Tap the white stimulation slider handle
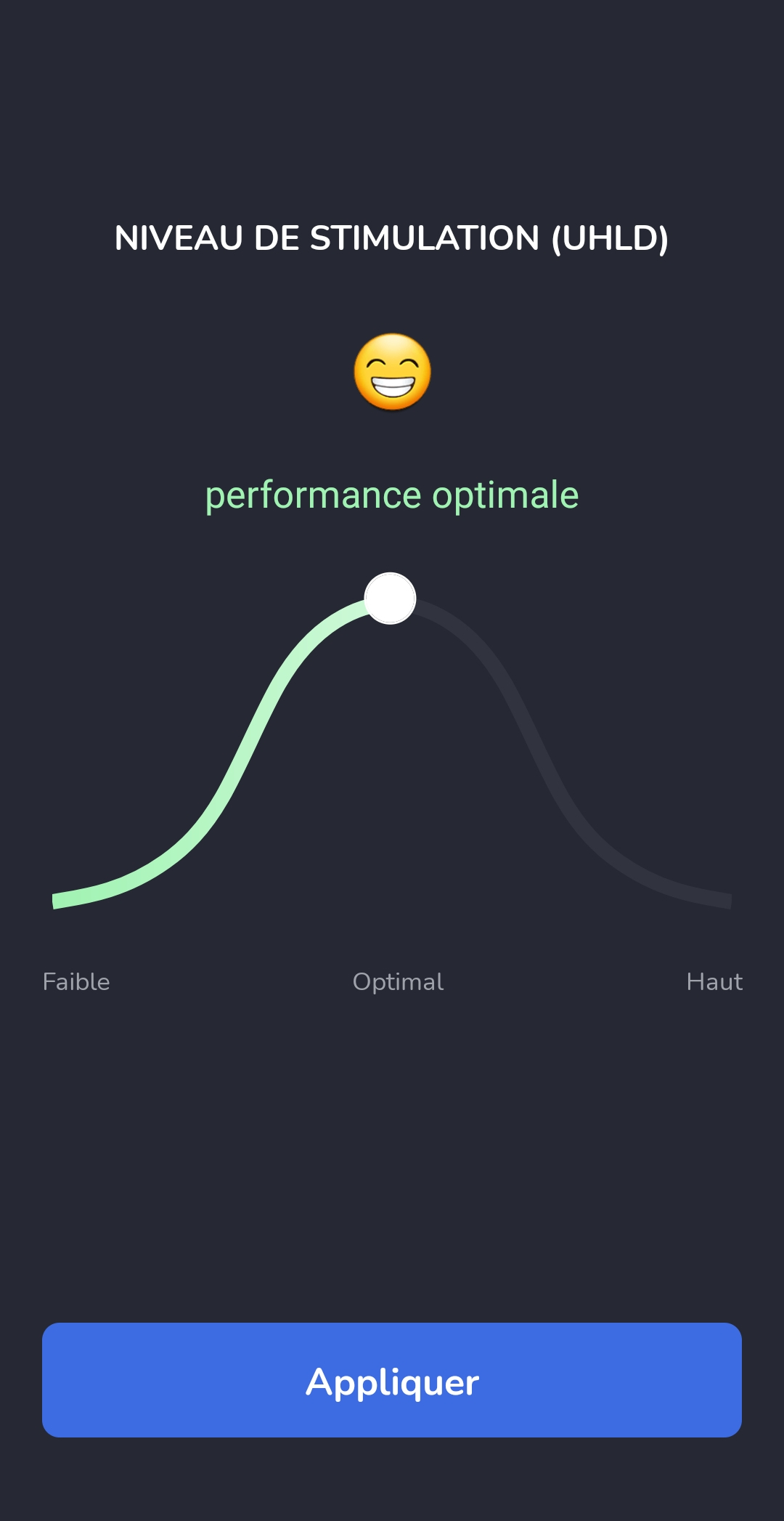This screenshot has width=784, height=1521. click(390, 599)
